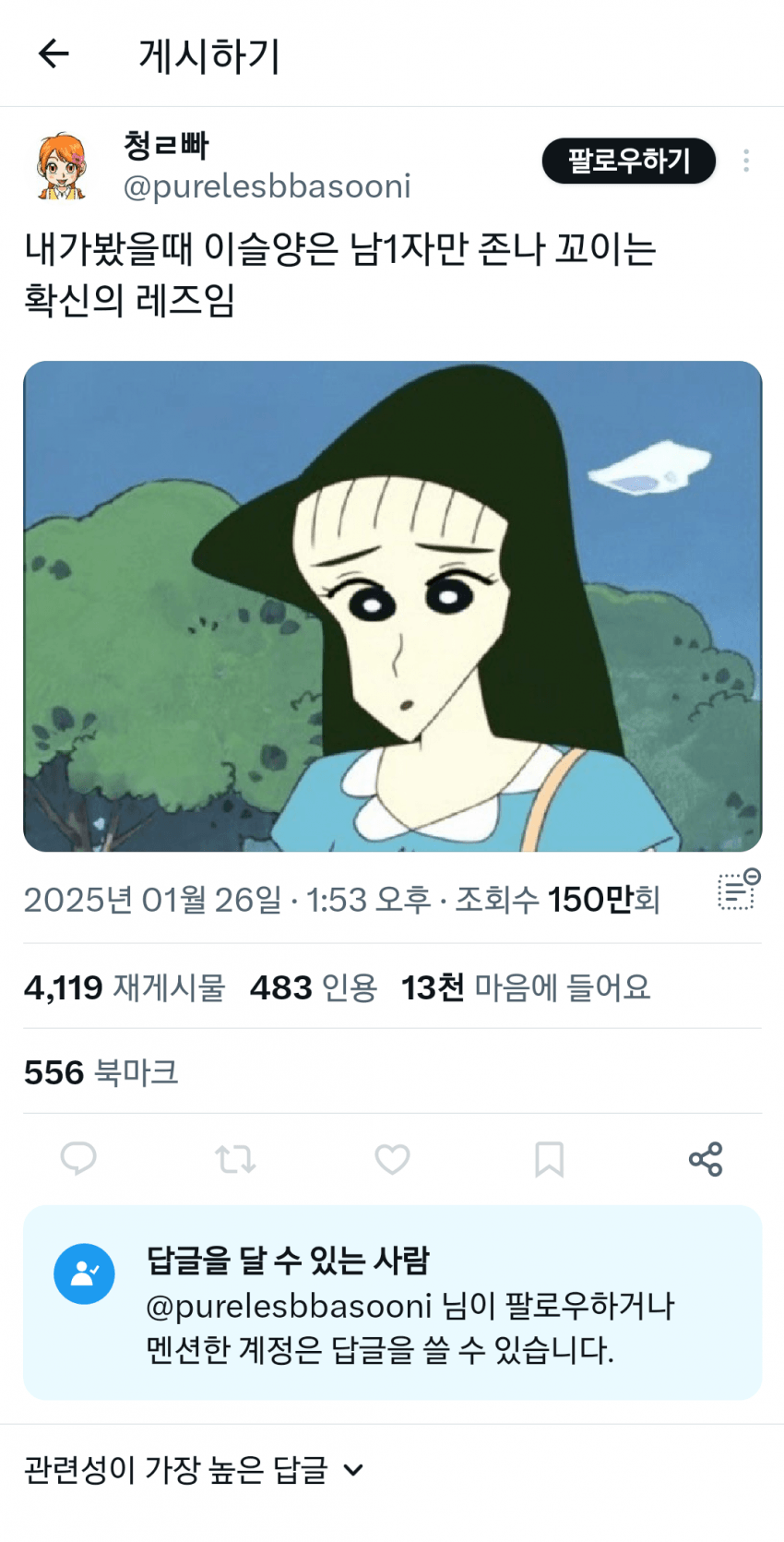
Task: Bookmark this post
Action: (549, 1158)
